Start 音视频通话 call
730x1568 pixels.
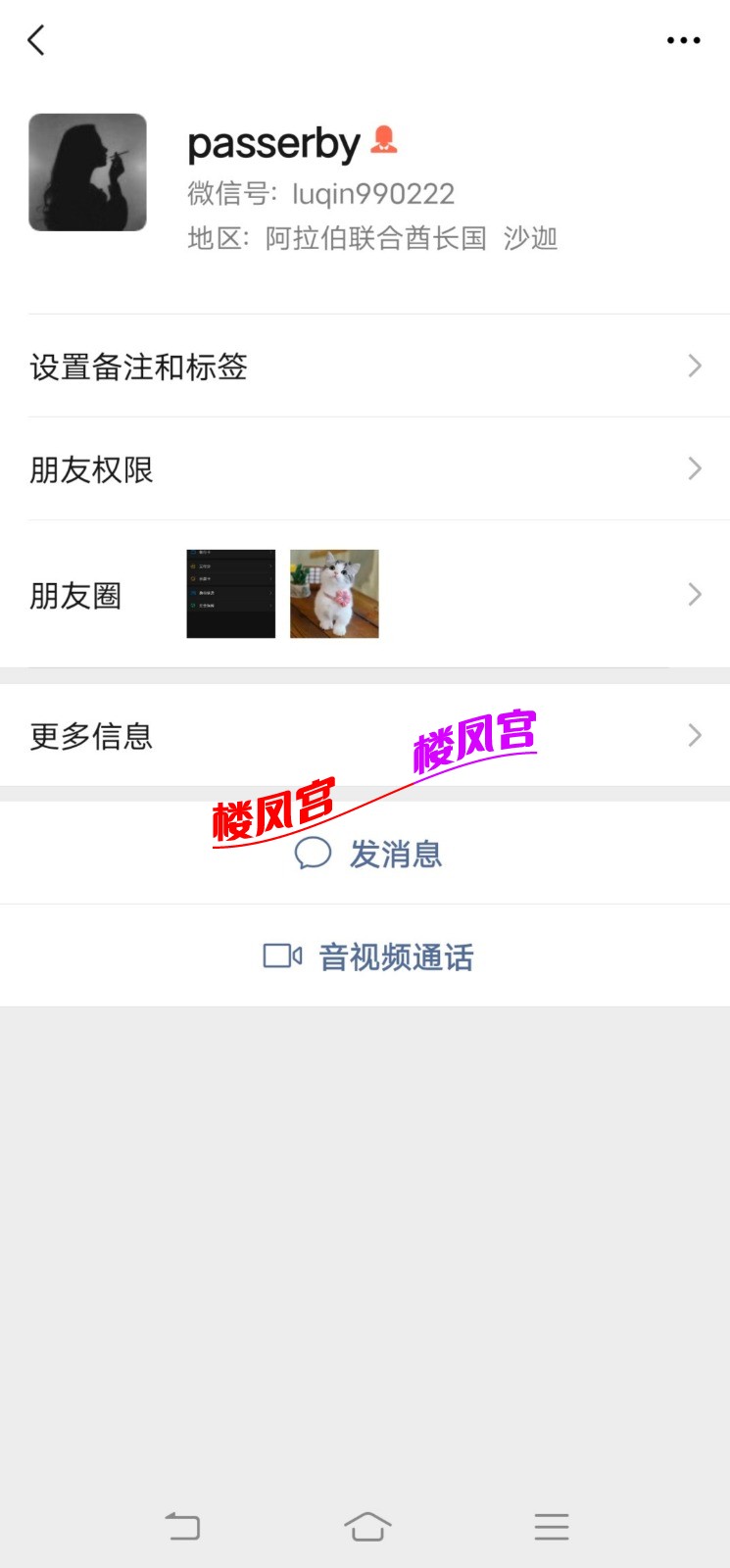click(x=368, y=956)
